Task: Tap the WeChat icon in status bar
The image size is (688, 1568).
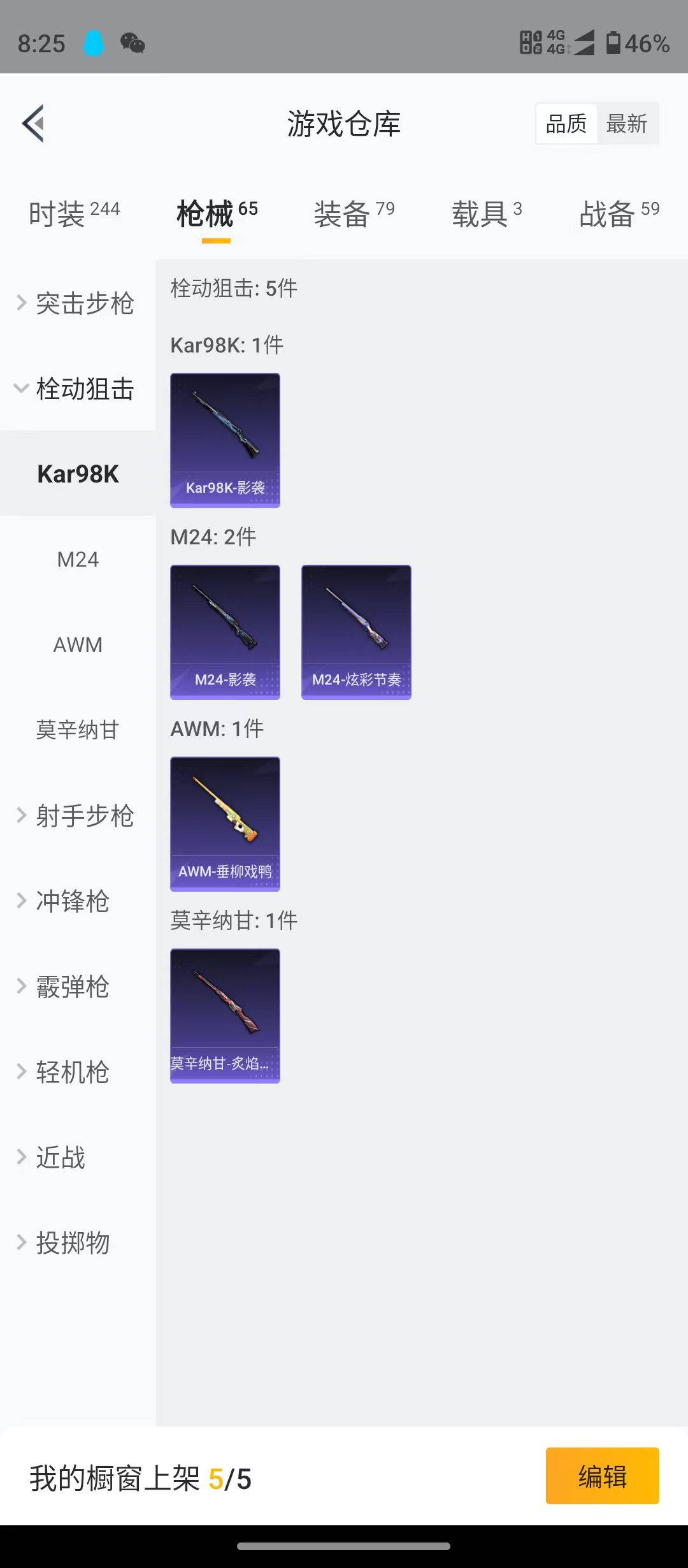Action: [134, 43]
